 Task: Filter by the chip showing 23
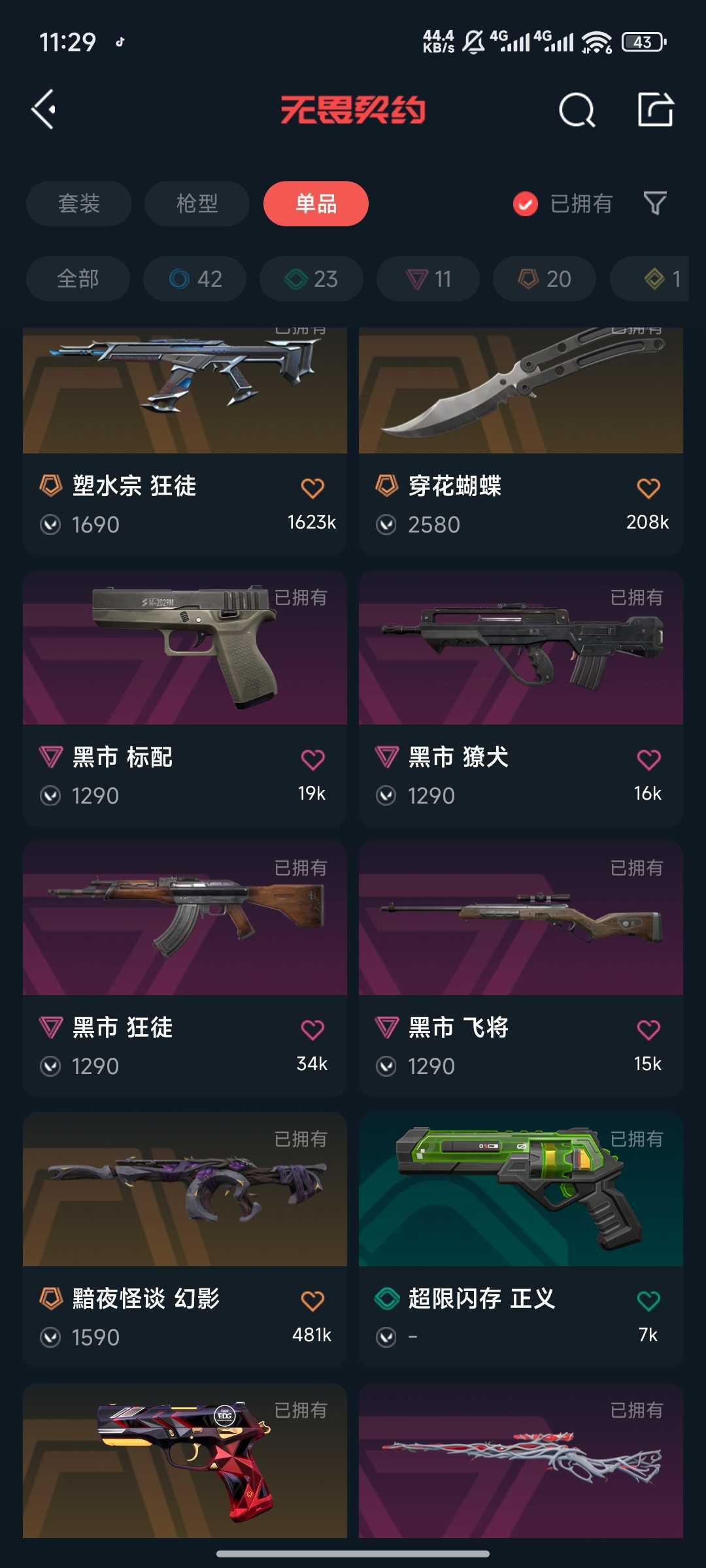311,279
